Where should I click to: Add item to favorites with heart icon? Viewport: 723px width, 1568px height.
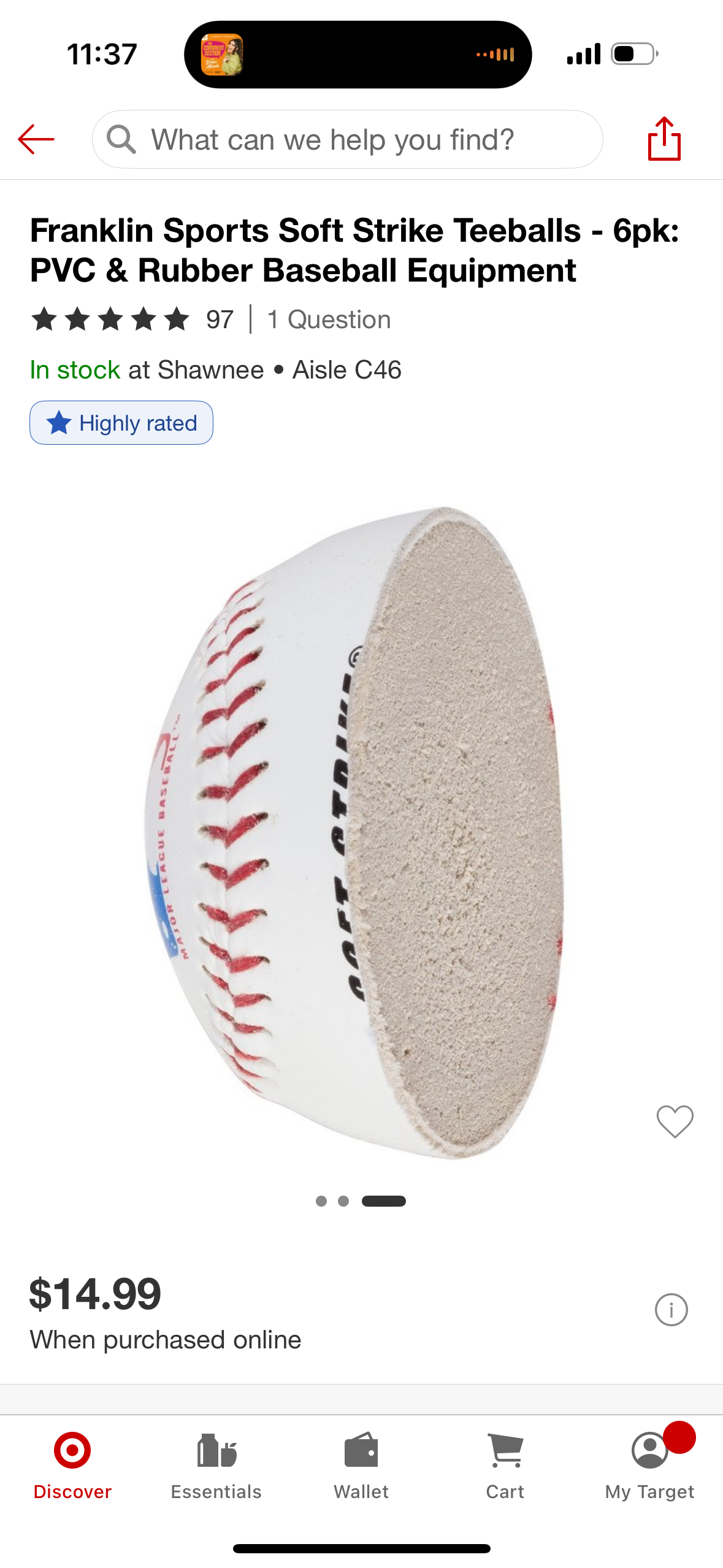click(x=675, y=1121)
